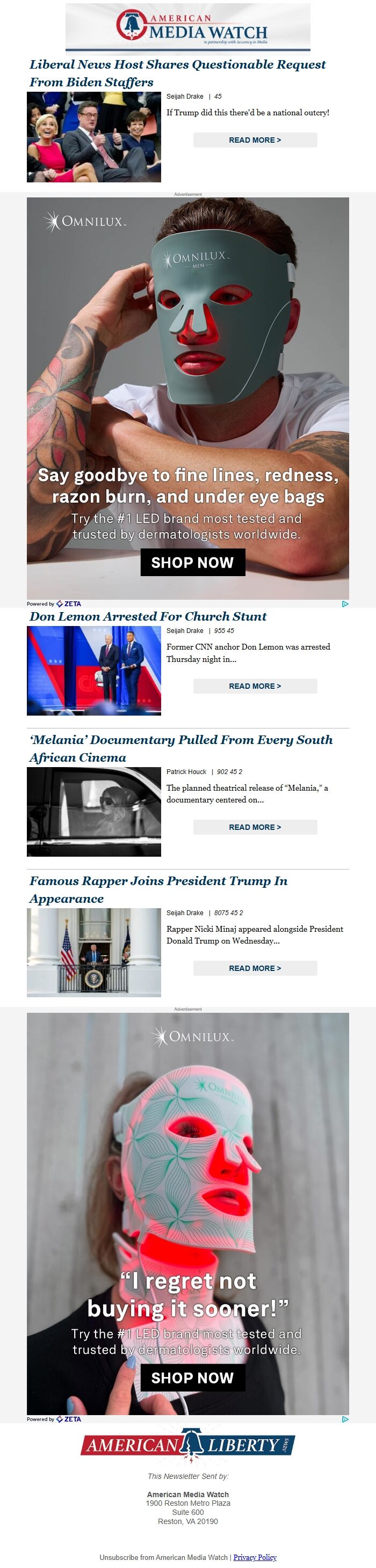Open Read More for the Famous Rapper story
This screenshot has width=376, height=1568.
point(255,968)
